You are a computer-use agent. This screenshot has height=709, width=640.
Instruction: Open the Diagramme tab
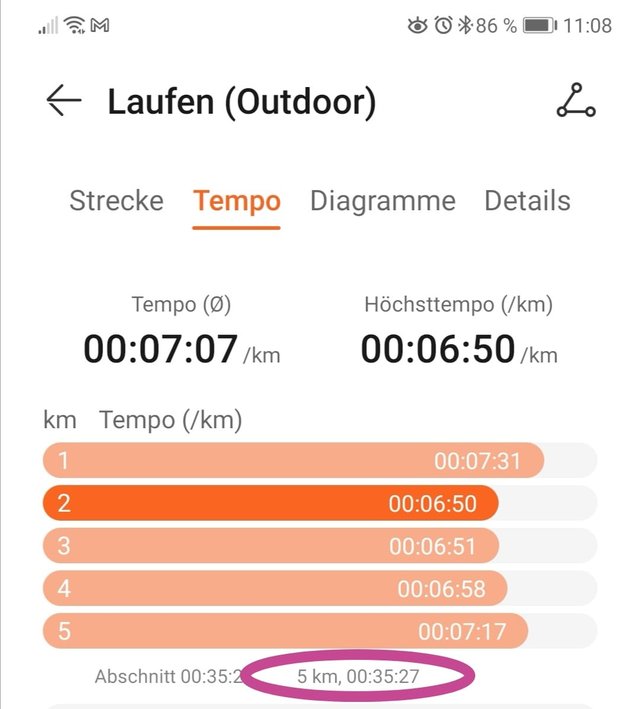[382, 201]
